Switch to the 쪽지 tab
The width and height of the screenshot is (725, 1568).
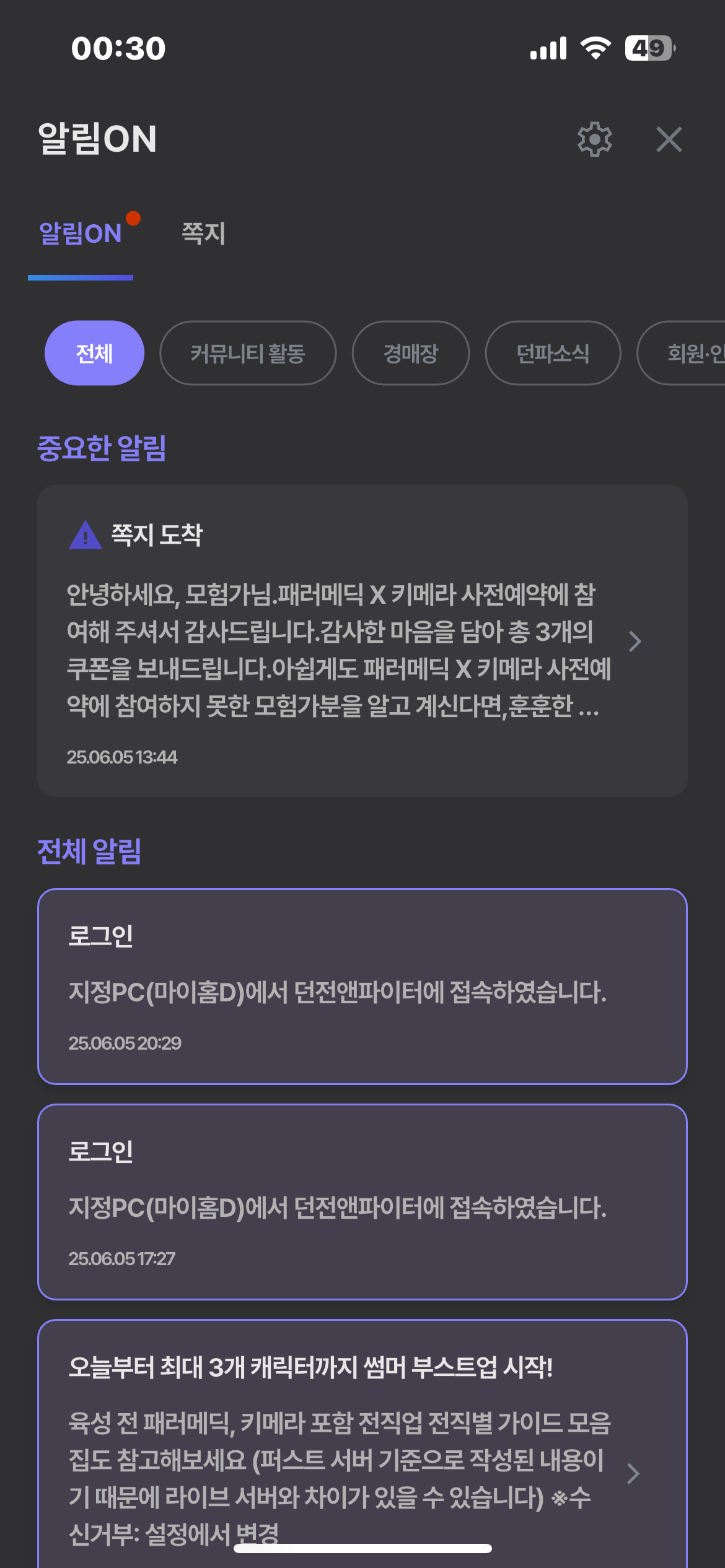(x=203, y=233)
